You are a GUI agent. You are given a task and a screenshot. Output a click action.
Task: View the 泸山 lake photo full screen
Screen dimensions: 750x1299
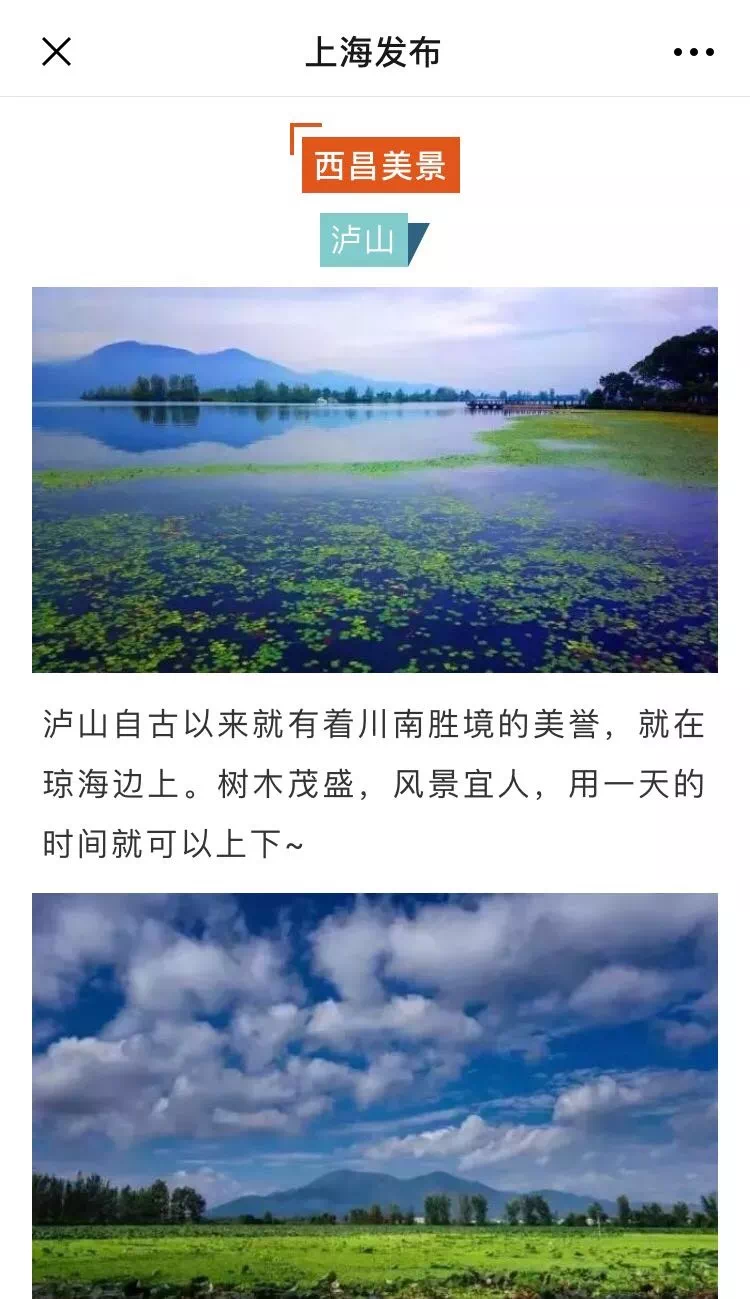pos(374,480)
